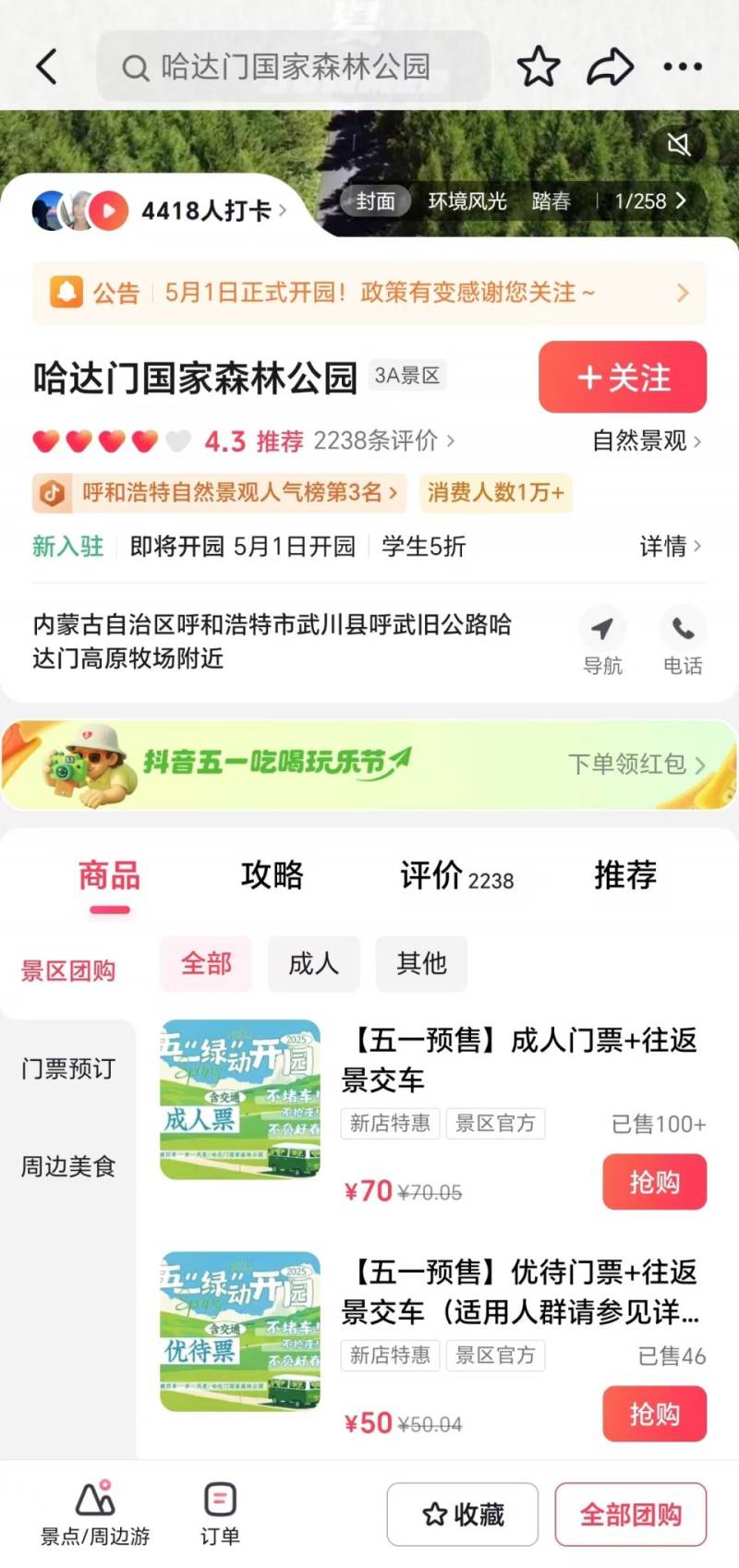The width and height of the screenshot is (739, 1568).
Task: View the 4418人打卡 check-in list
Action: click(x=208, y=211)
